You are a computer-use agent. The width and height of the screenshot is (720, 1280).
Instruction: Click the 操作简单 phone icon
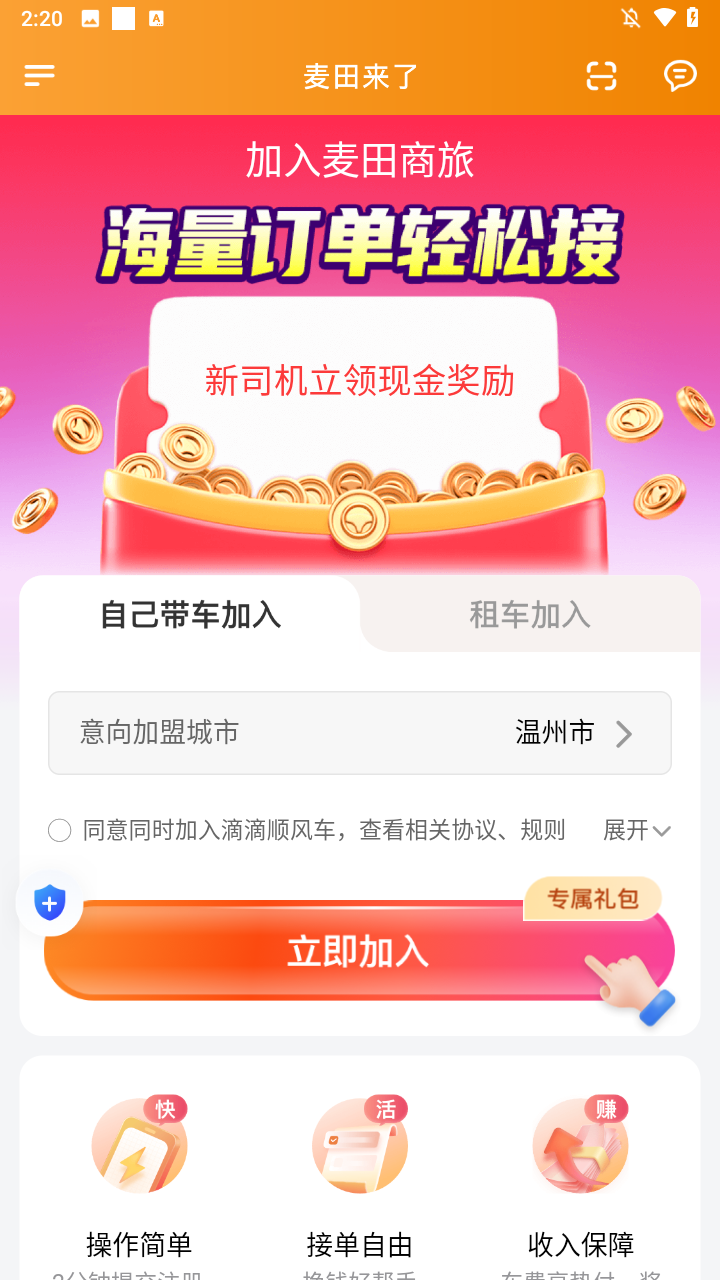139,1146
